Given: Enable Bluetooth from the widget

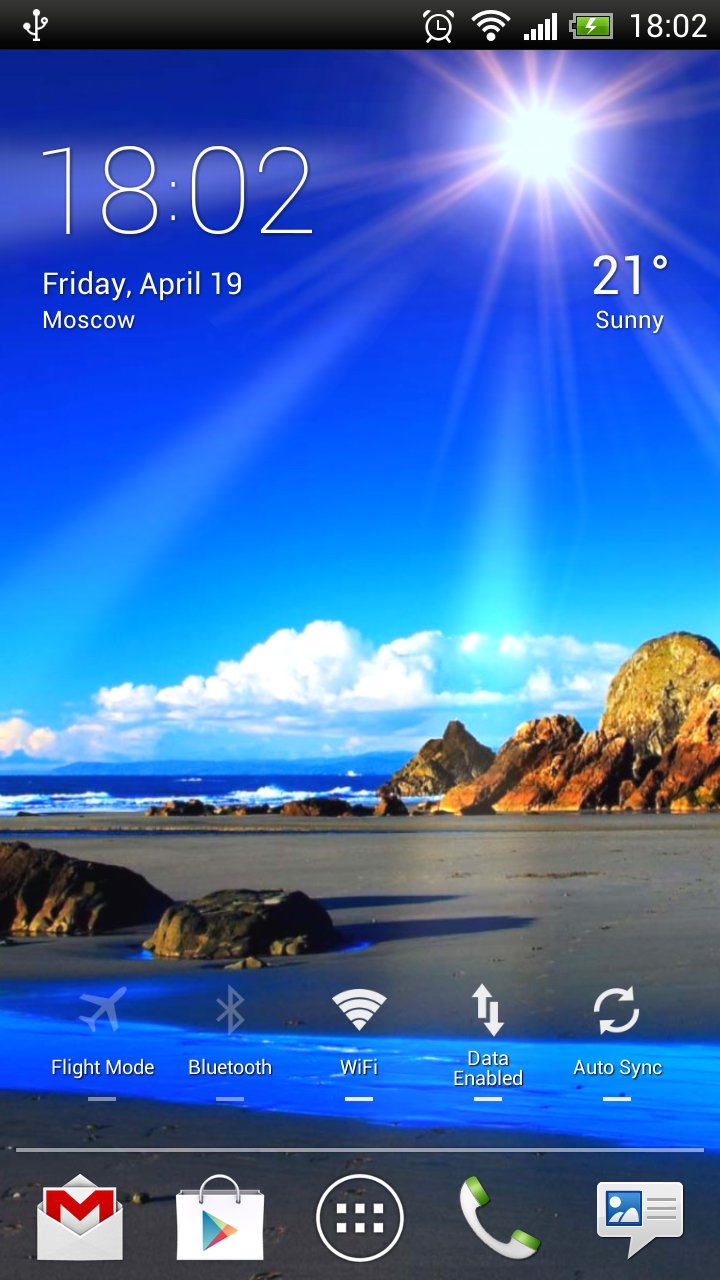Looking at the screenshot, I should point(230,1030).
